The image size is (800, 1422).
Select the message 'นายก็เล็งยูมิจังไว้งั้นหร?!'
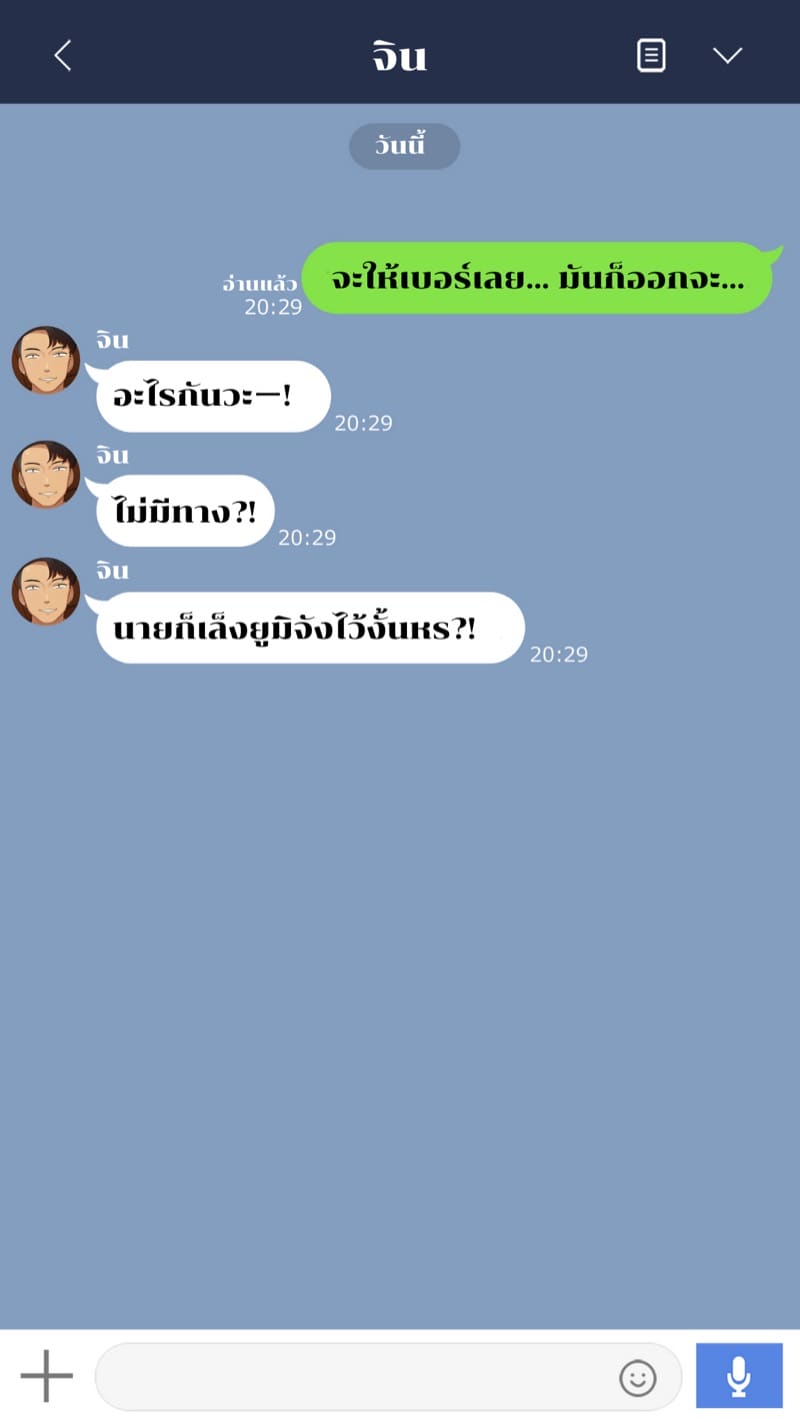(308, 628)
